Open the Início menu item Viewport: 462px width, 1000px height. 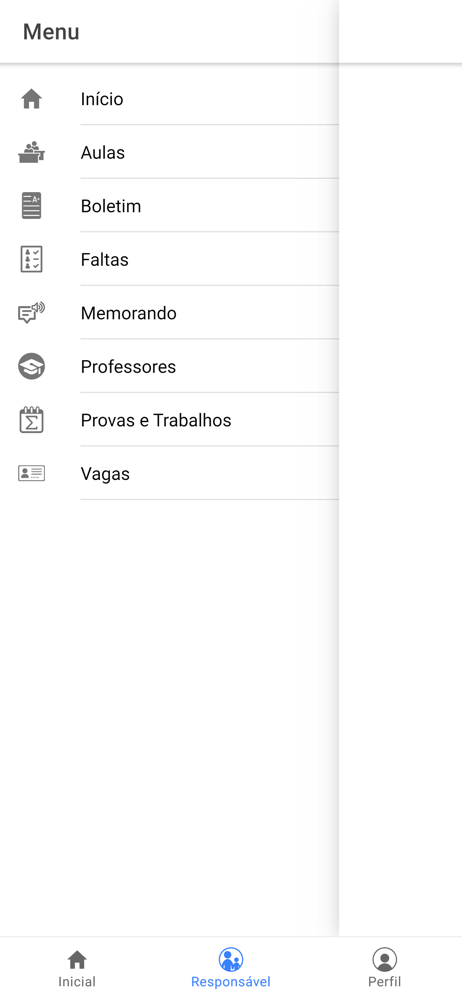(x=169, y=99)
